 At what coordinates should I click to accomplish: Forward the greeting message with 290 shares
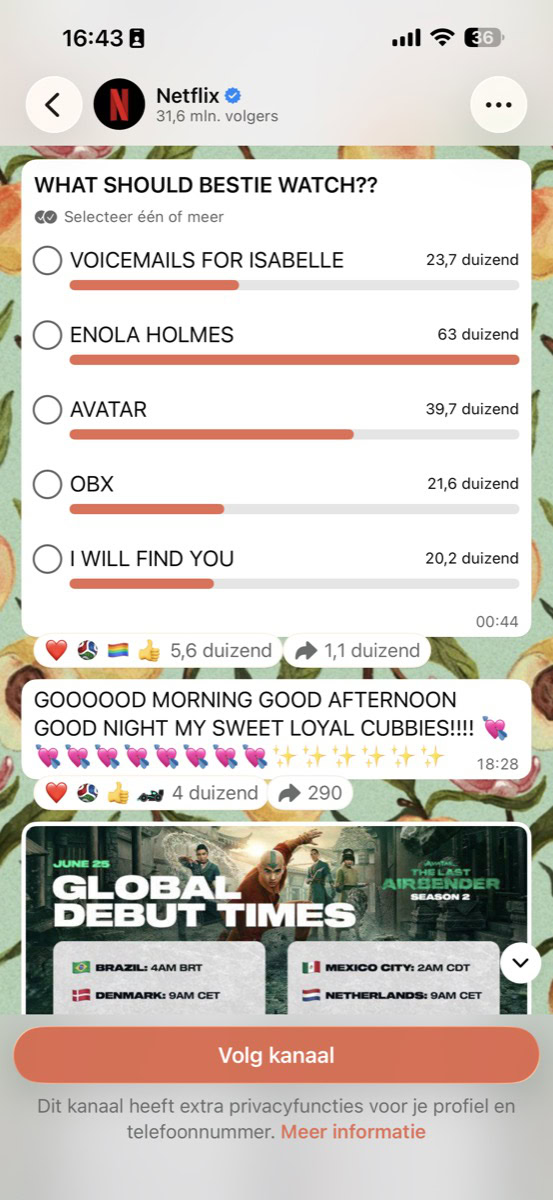click(310, 793)
